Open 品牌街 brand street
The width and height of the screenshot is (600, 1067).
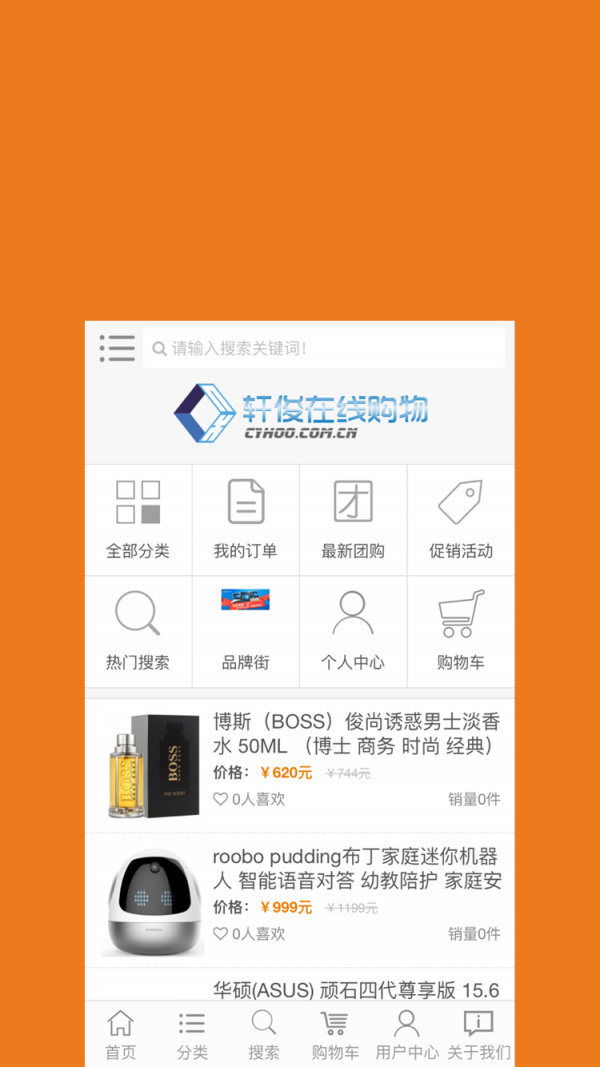245,631
